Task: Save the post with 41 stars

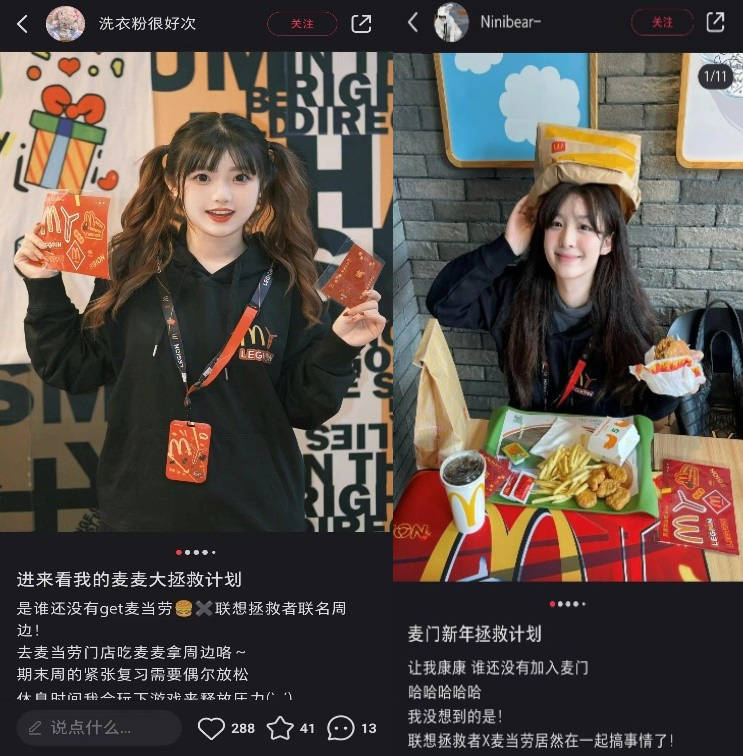Action: [280, 728]
